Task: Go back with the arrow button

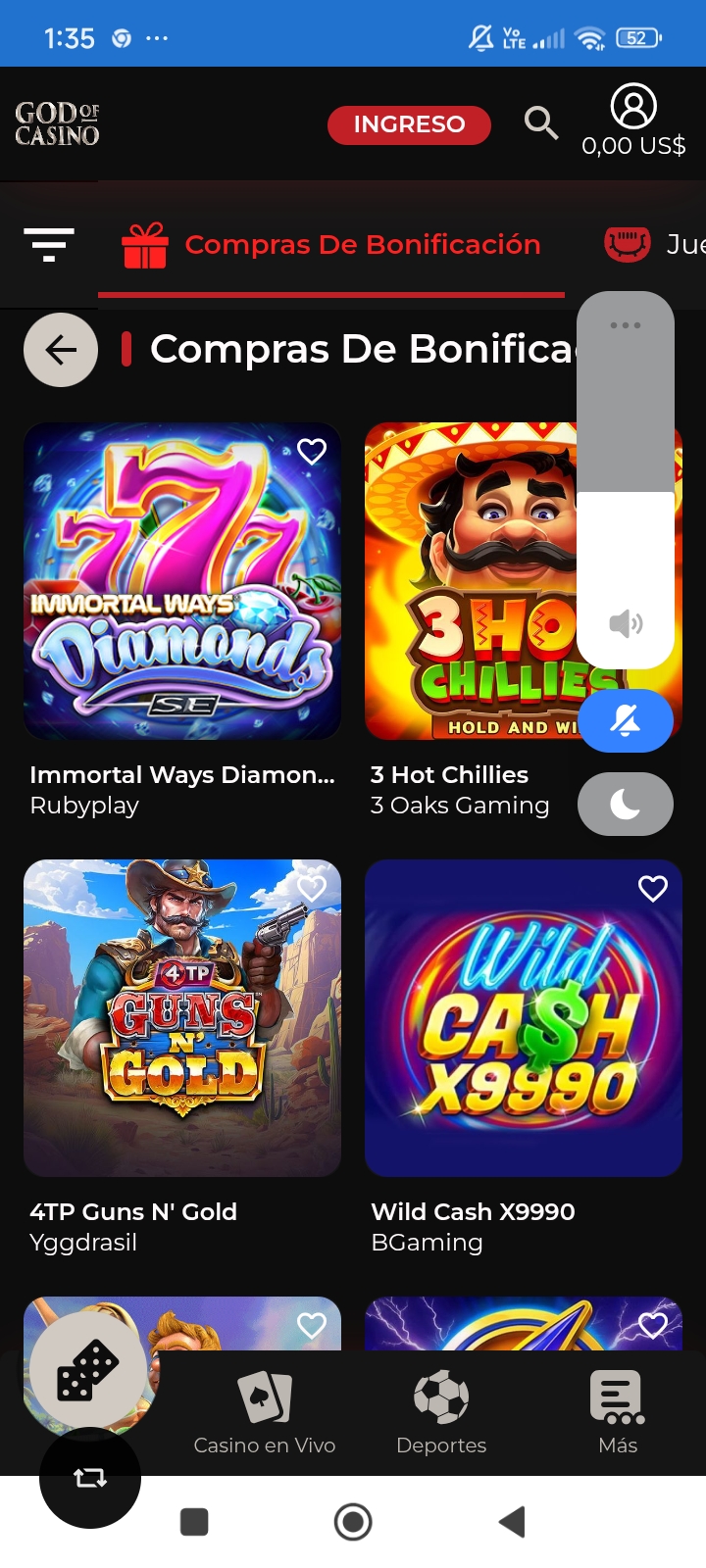Action: pyautogui.click(x=61, y=350)
